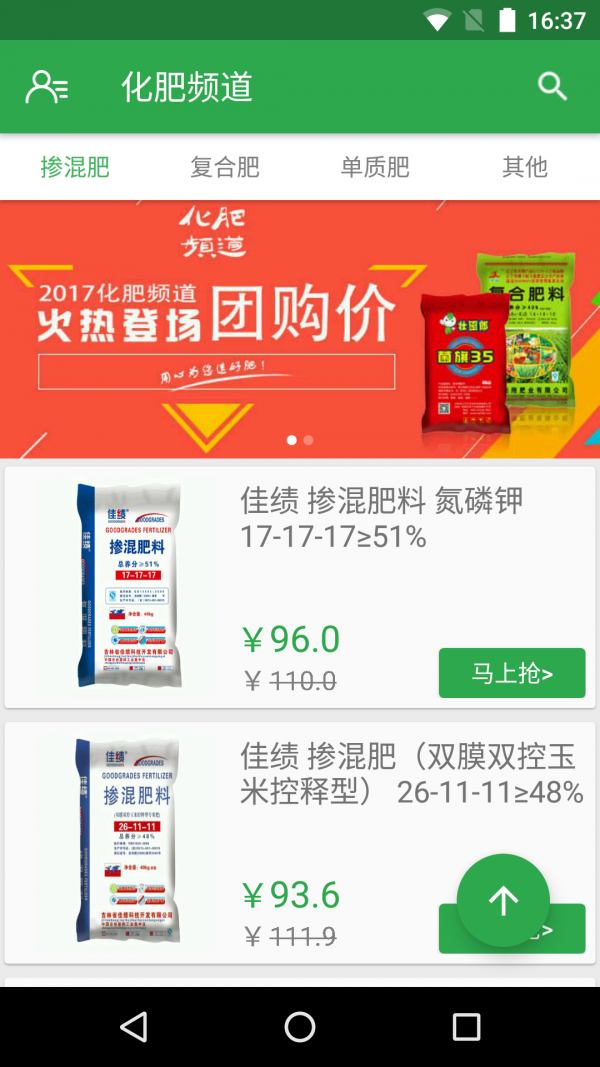The image size is (600, 1067).
Task: Open the 2017化肥频道 团购价 banner
Action: tap(300, 329)
